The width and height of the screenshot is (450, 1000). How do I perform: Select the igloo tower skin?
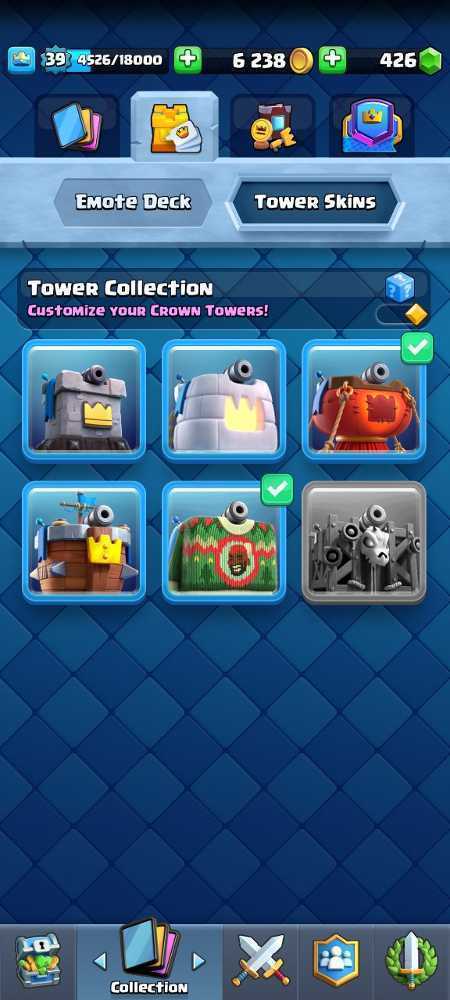click(224, 401)
